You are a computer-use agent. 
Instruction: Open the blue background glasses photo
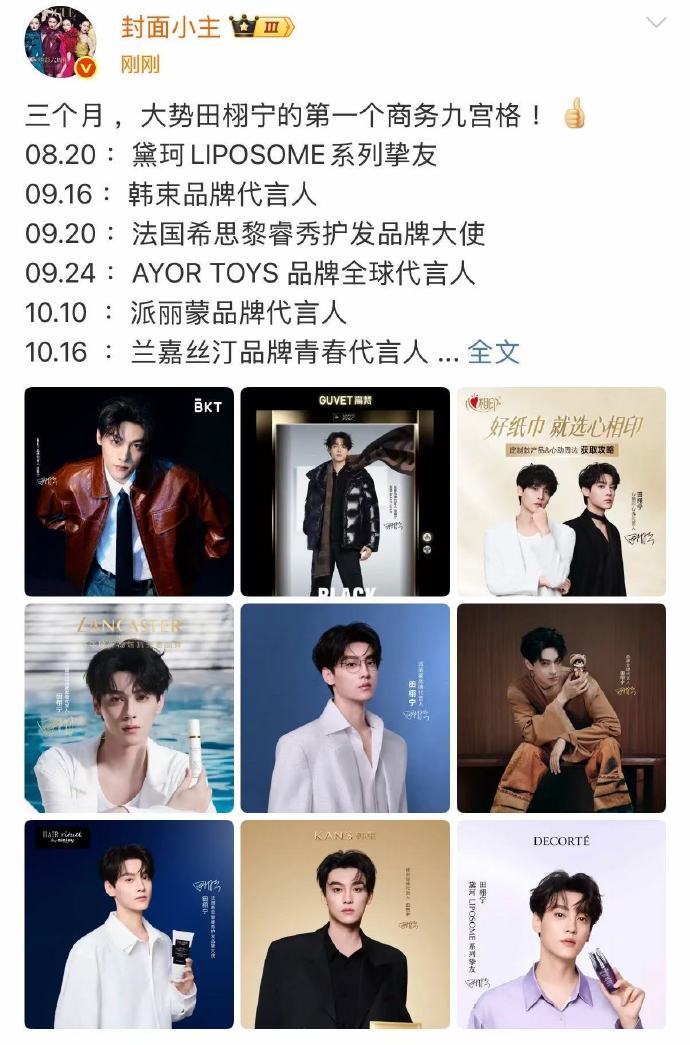(x=345, y=708)
